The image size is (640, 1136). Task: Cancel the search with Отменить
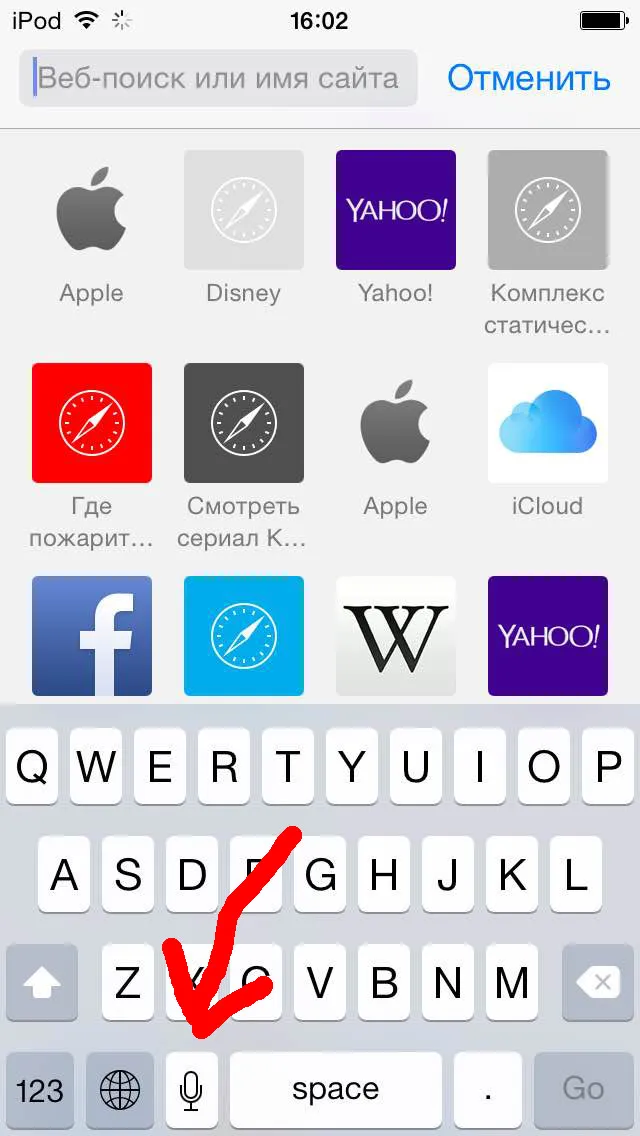(528, 78)
